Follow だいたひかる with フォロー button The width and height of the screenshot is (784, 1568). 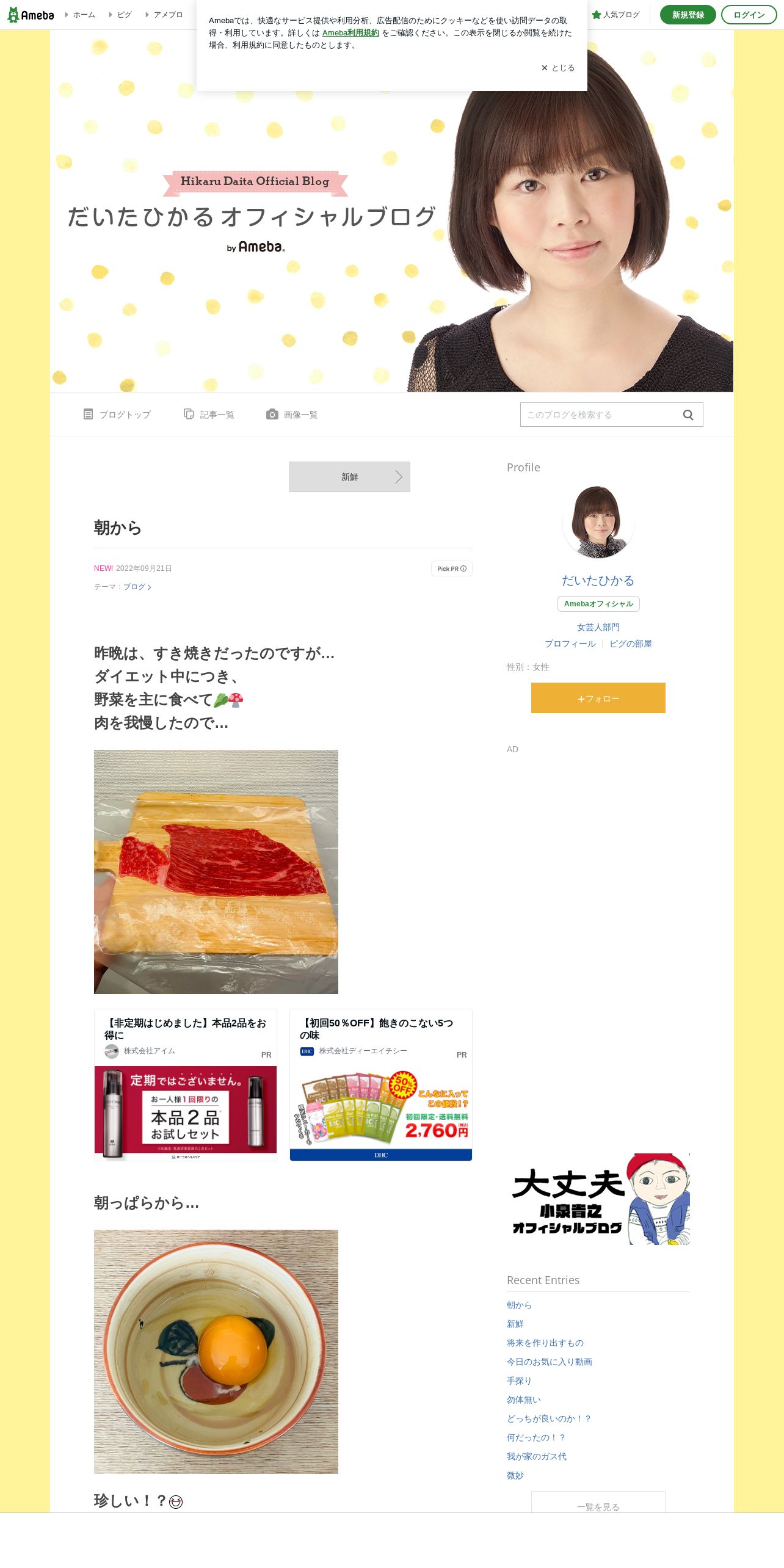tap(598, 698)
